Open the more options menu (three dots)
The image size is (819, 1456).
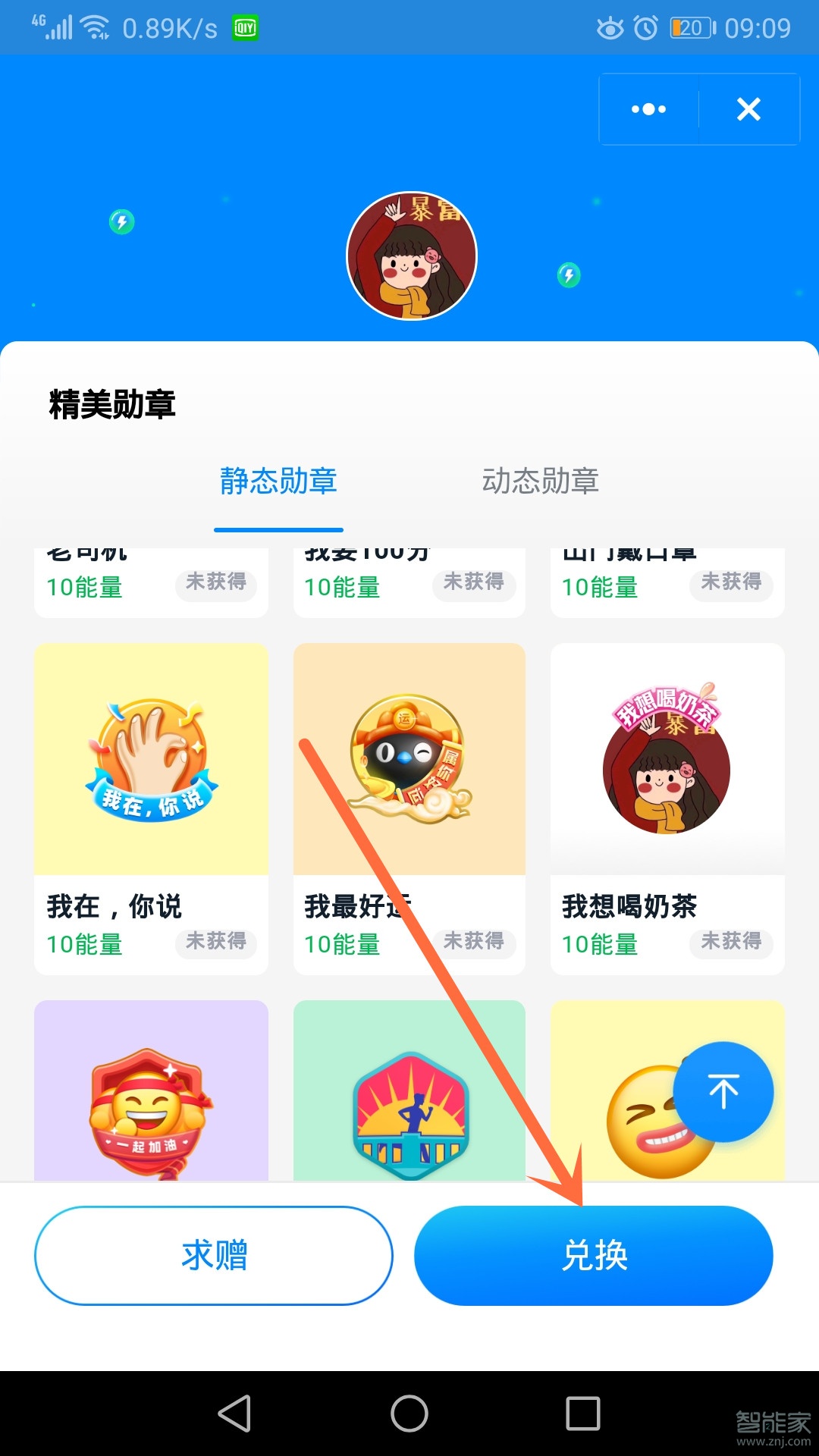648,109
